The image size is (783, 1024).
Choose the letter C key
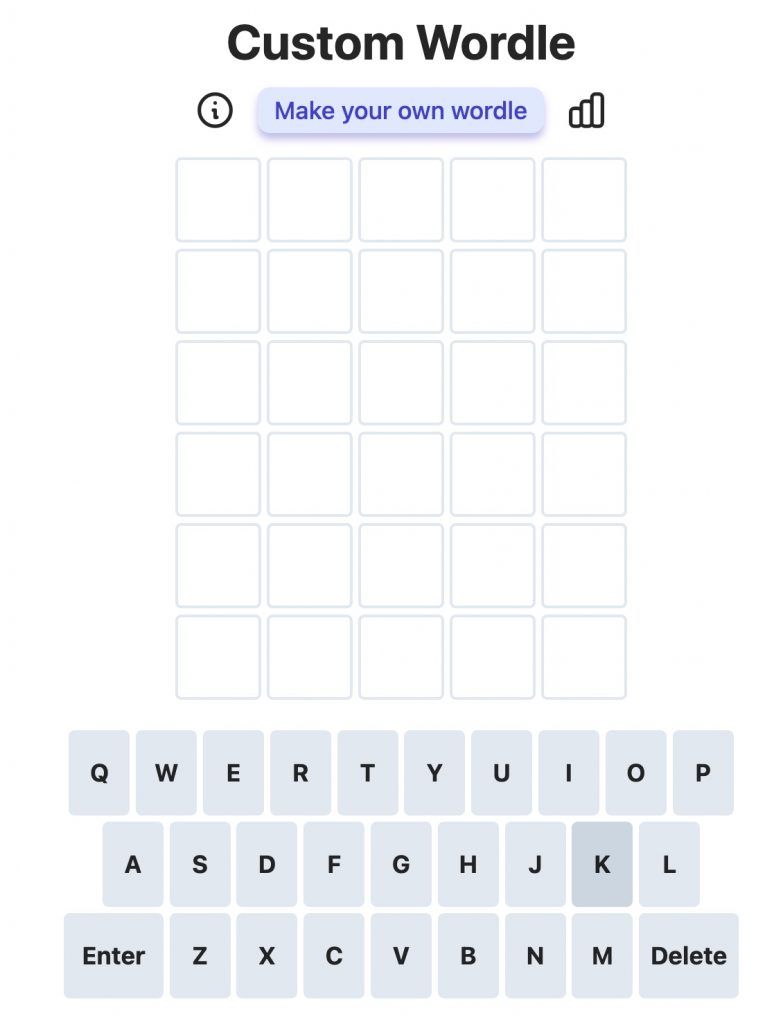pos(334,956)
